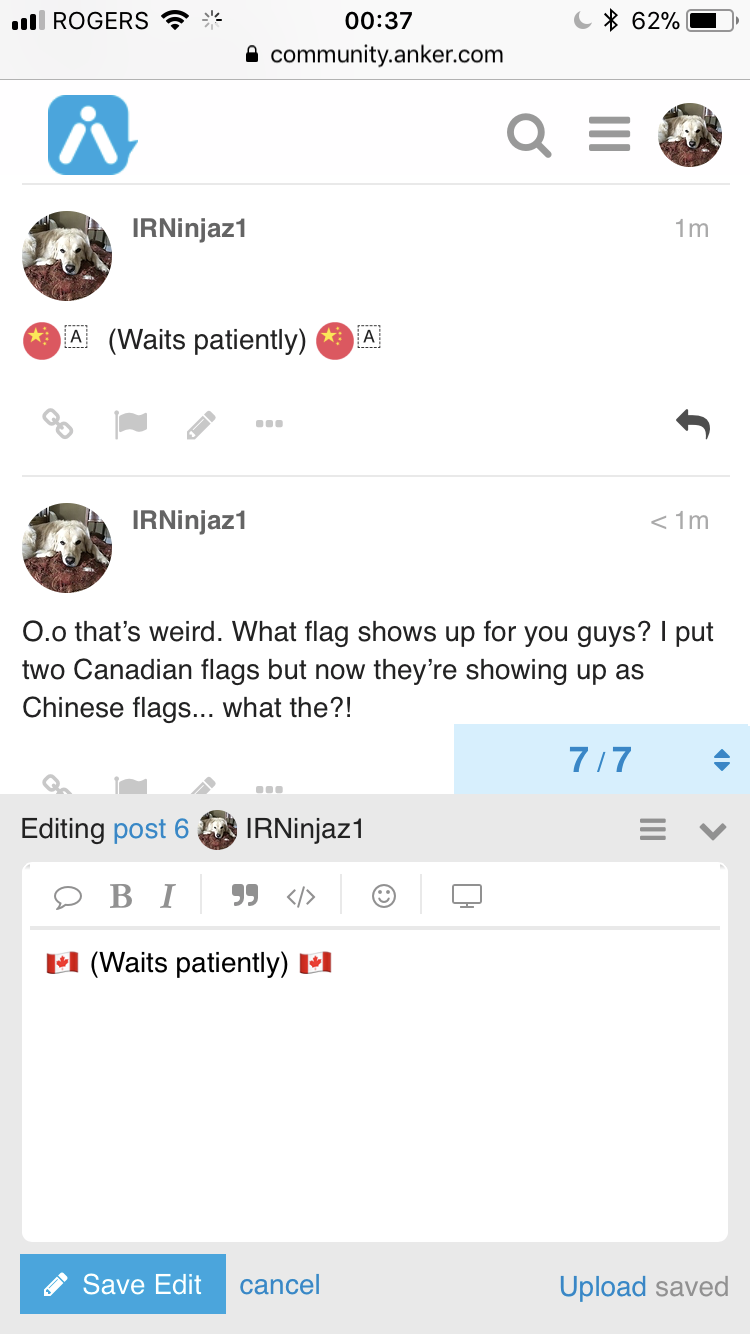Apply bold formatting in the editor
750x1334 pixels.
[x=121, y=896]
